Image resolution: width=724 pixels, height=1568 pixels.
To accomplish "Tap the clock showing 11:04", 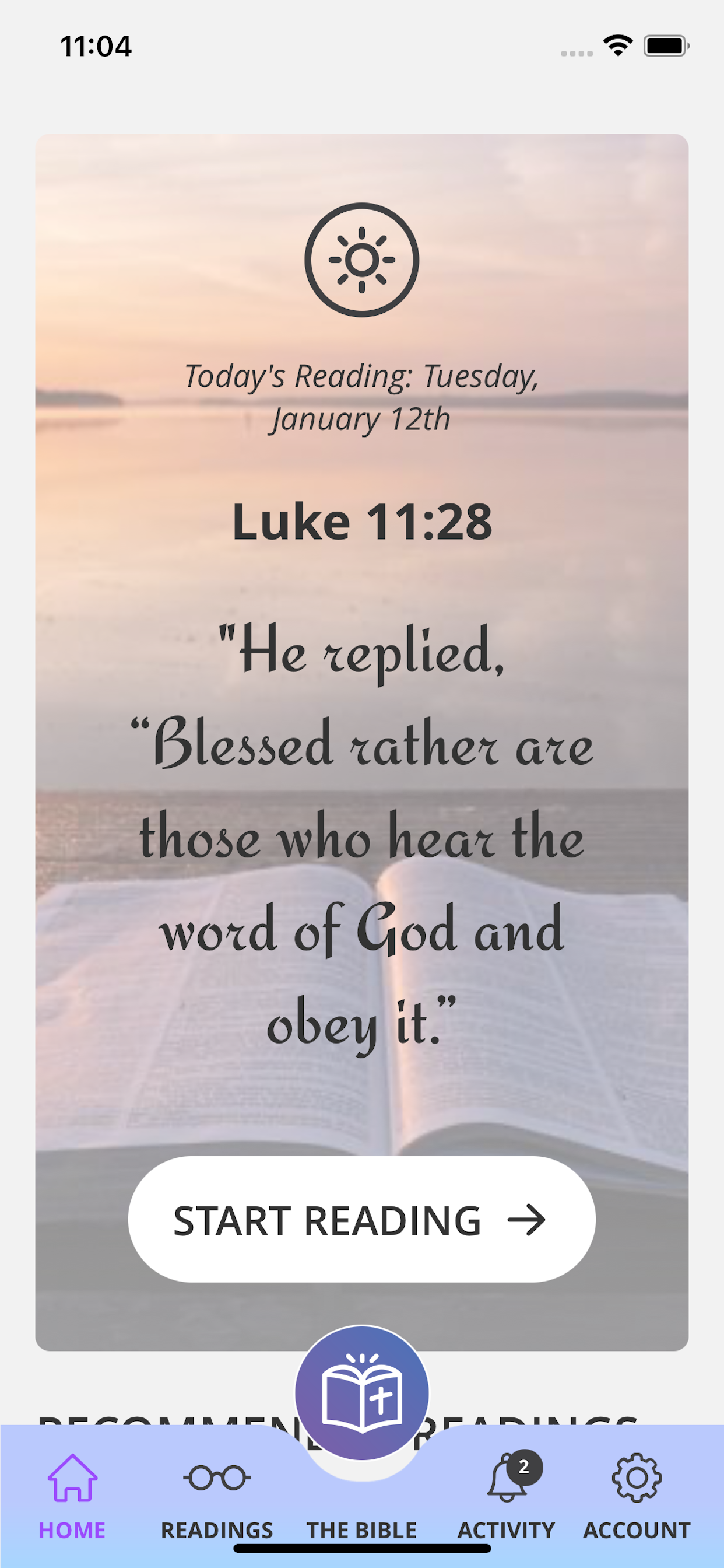I will click(x=97, y=45).
